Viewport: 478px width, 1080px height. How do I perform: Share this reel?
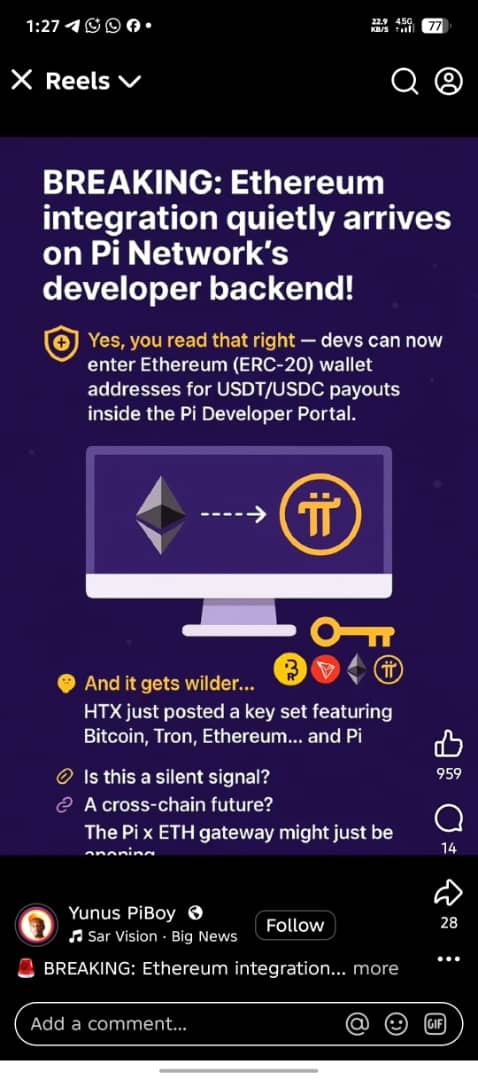[448, 894]
